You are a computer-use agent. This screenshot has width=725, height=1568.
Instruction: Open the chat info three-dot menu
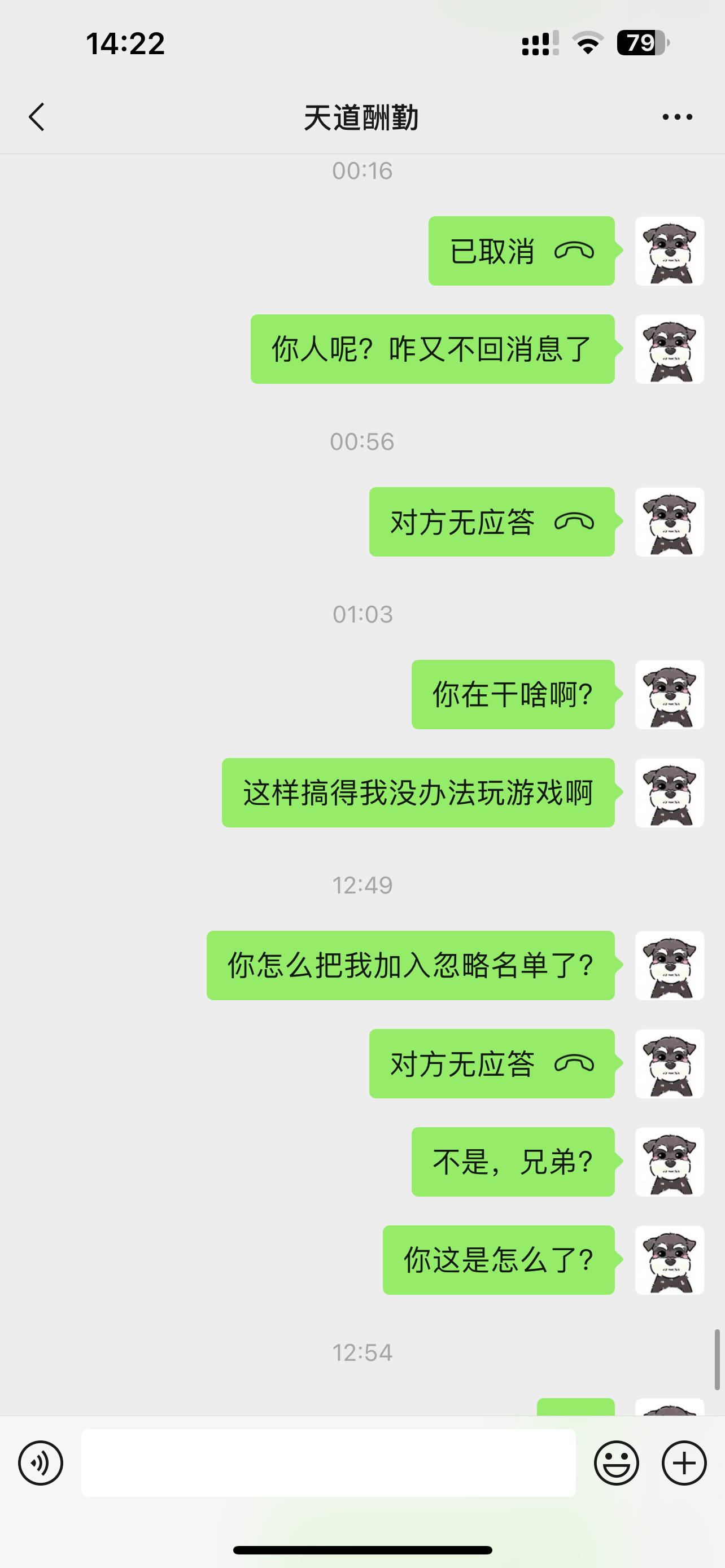click(677, 117)
